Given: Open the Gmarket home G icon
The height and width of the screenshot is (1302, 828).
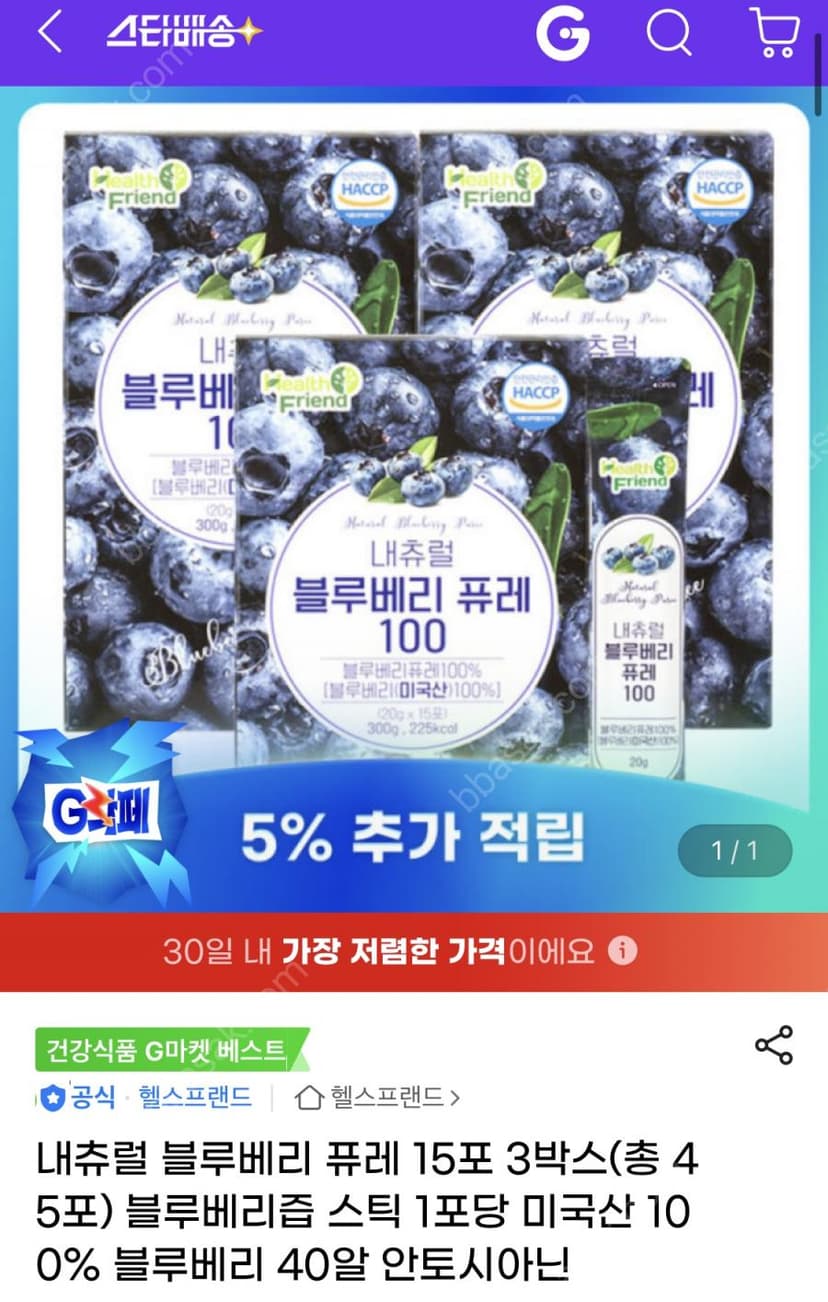Looking at the screenshot, I should point(562,35).
